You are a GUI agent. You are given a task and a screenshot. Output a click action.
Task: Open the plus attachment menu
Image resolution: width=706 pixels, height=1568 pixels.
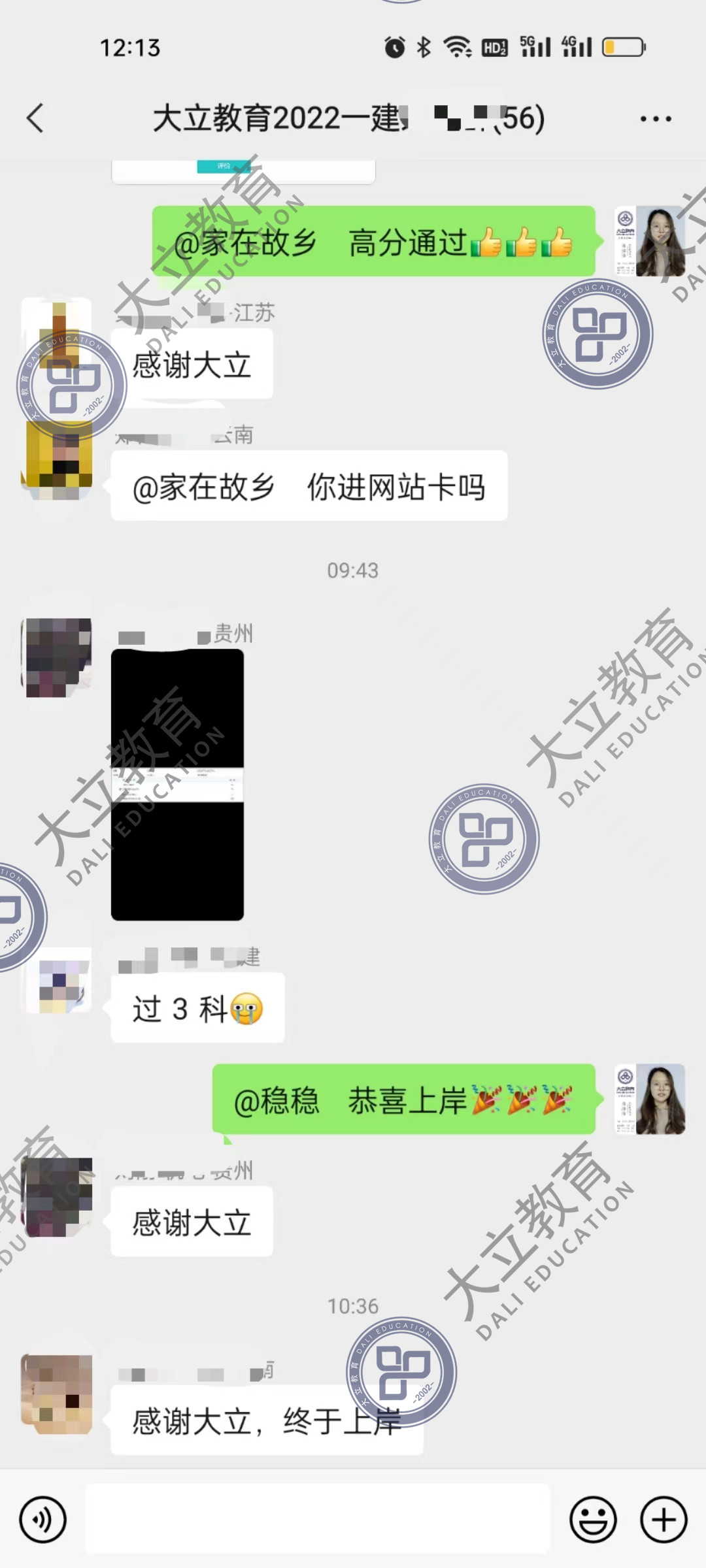(x=664, y=1520)
